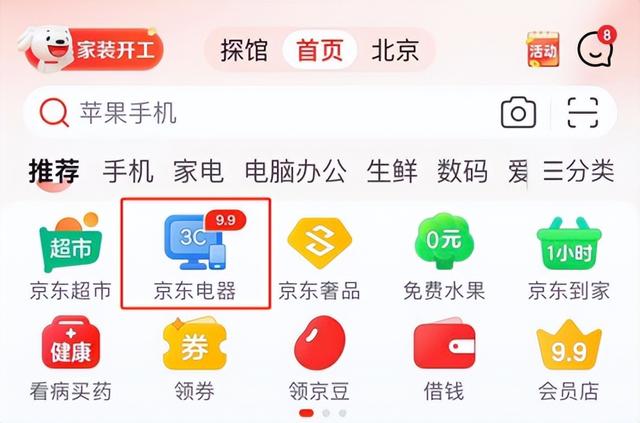Image resolution: width=640 pixels, height=423 pixels.
Task: Open the 活动 calendar icon
Action: tap(543, 49)
